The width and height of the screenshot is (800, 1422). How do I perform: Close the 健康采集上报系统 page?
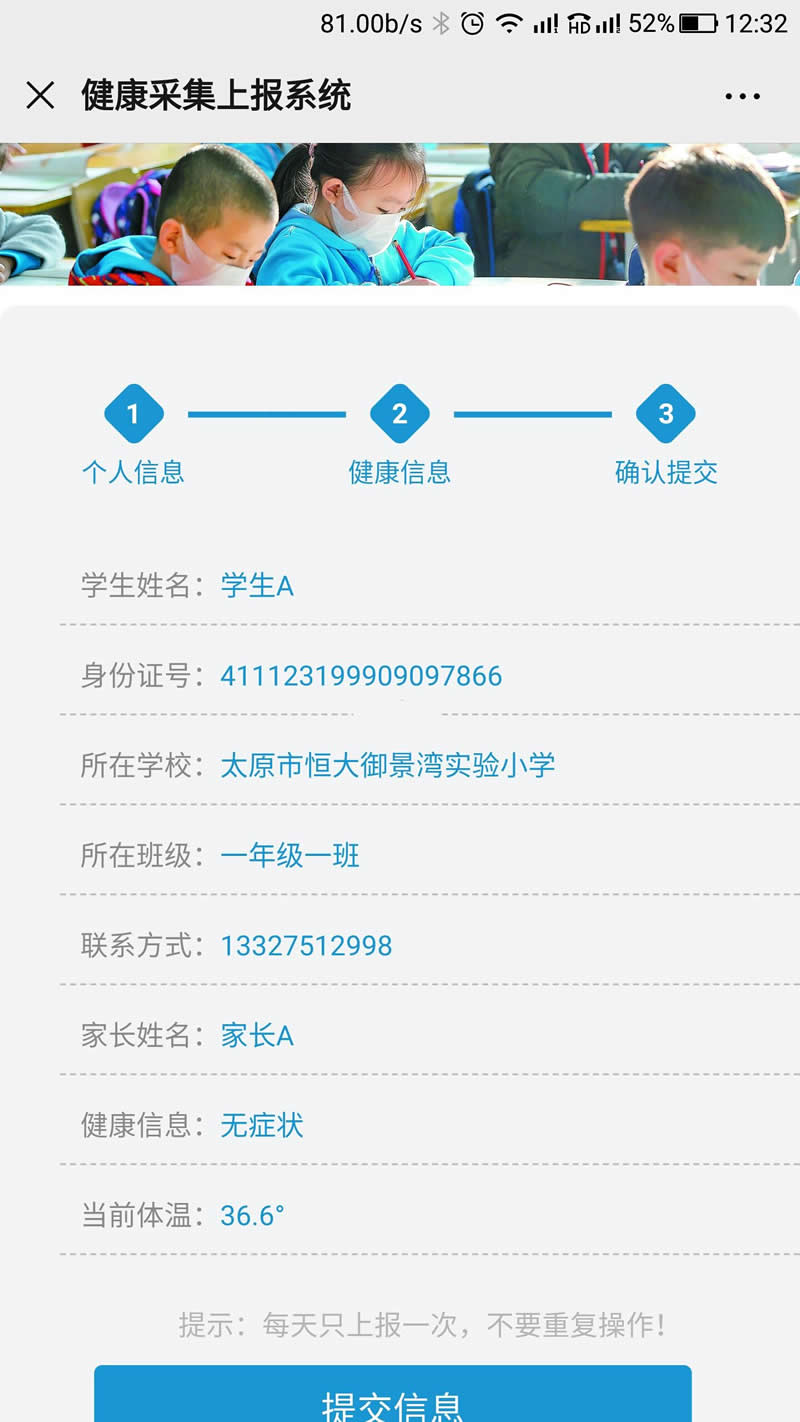pos(40,96)
